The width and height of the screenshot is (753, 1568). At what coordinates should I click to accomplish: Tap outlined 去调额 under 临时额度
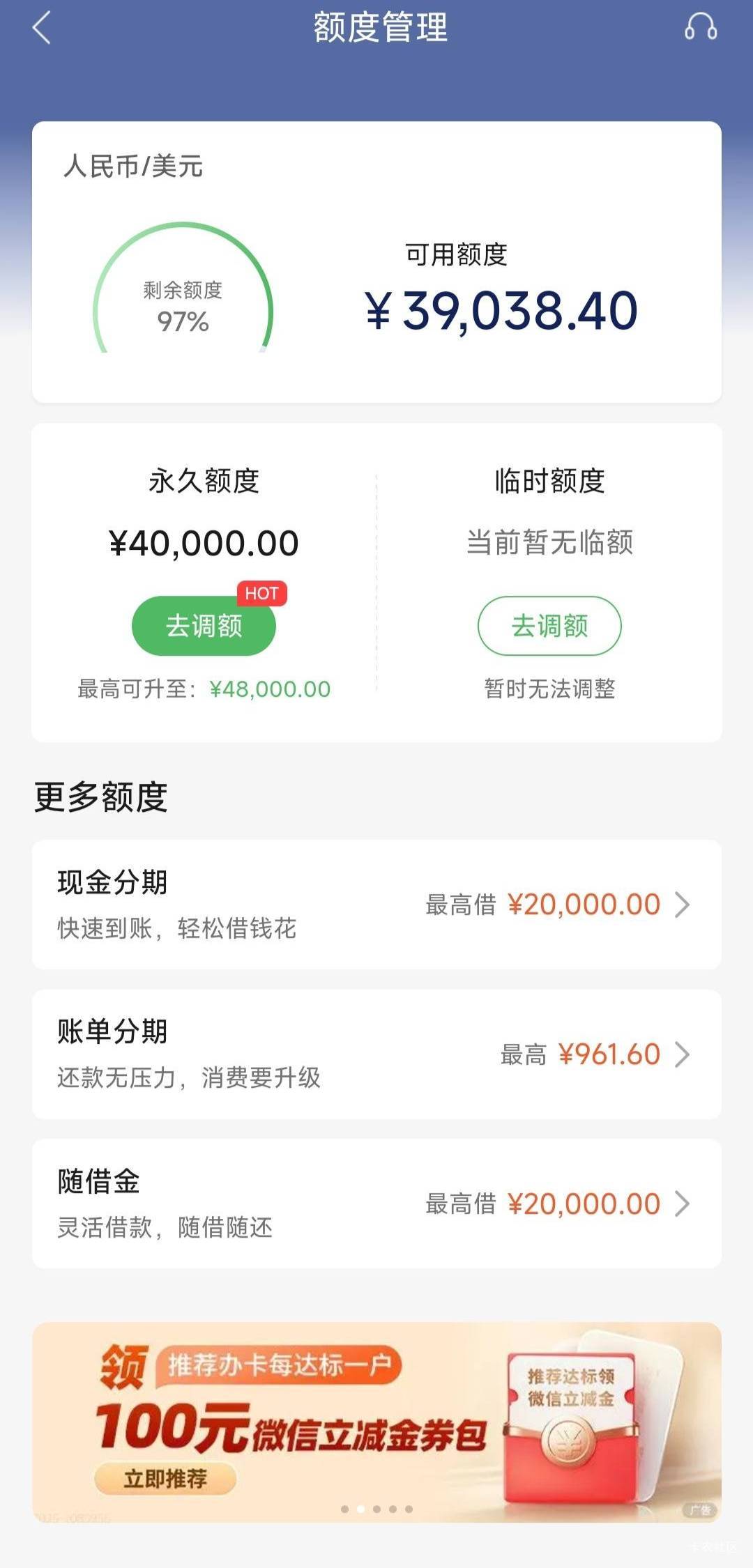549,625
